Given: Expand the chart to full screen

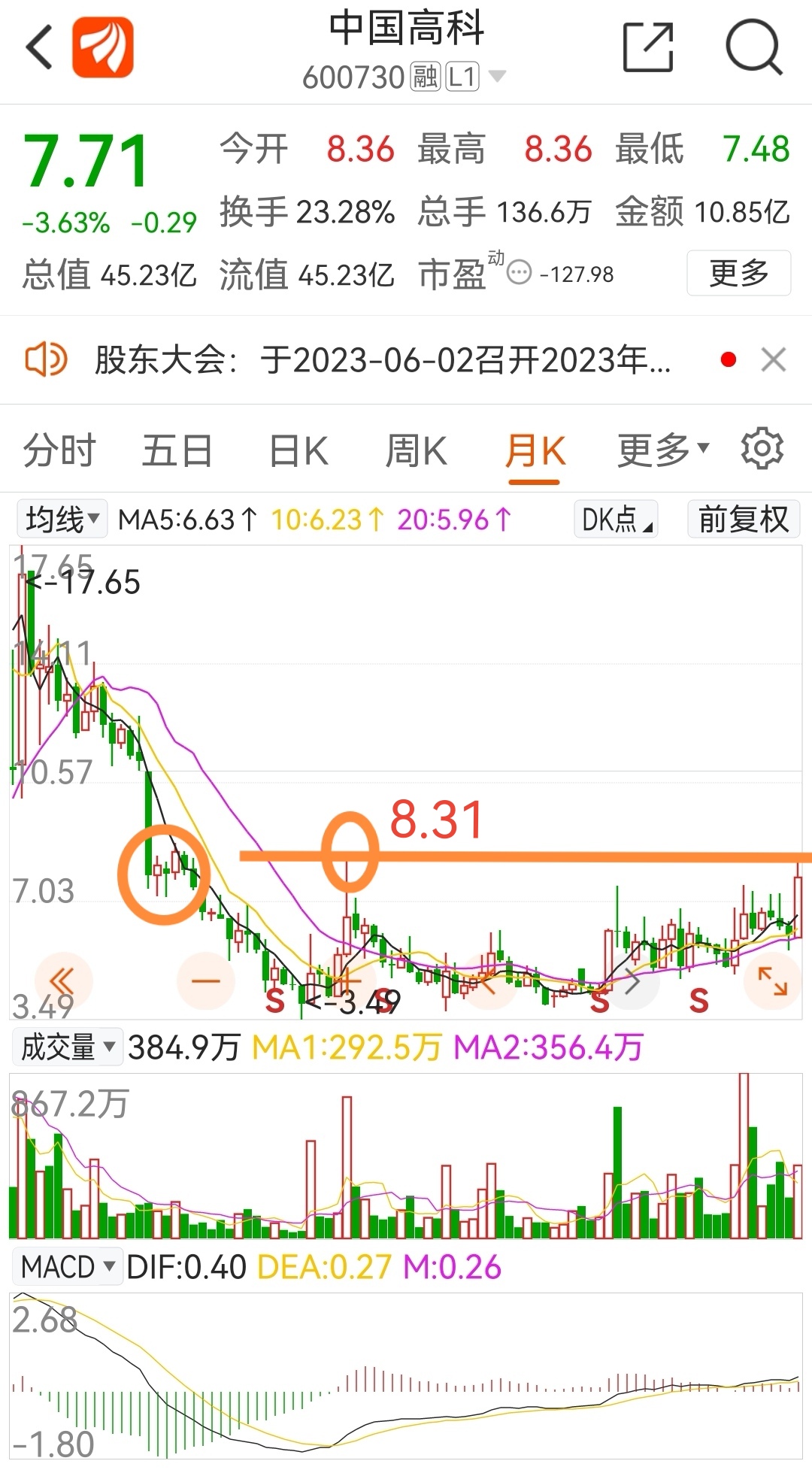Looking at the screenshot, I should pyautogui.click(x=772, y=981).
